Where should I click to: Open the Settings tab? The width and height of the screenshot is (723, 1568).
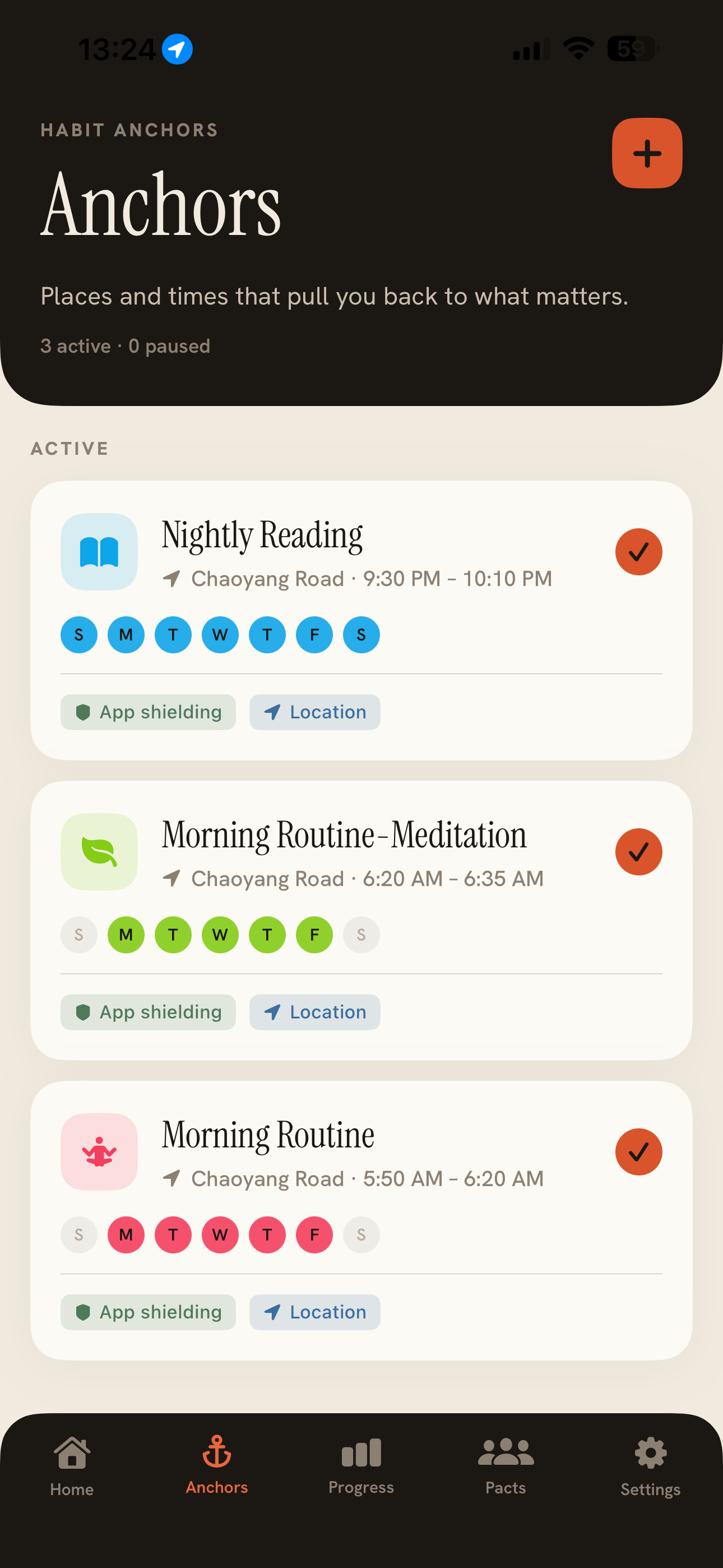click(651, 1467)
